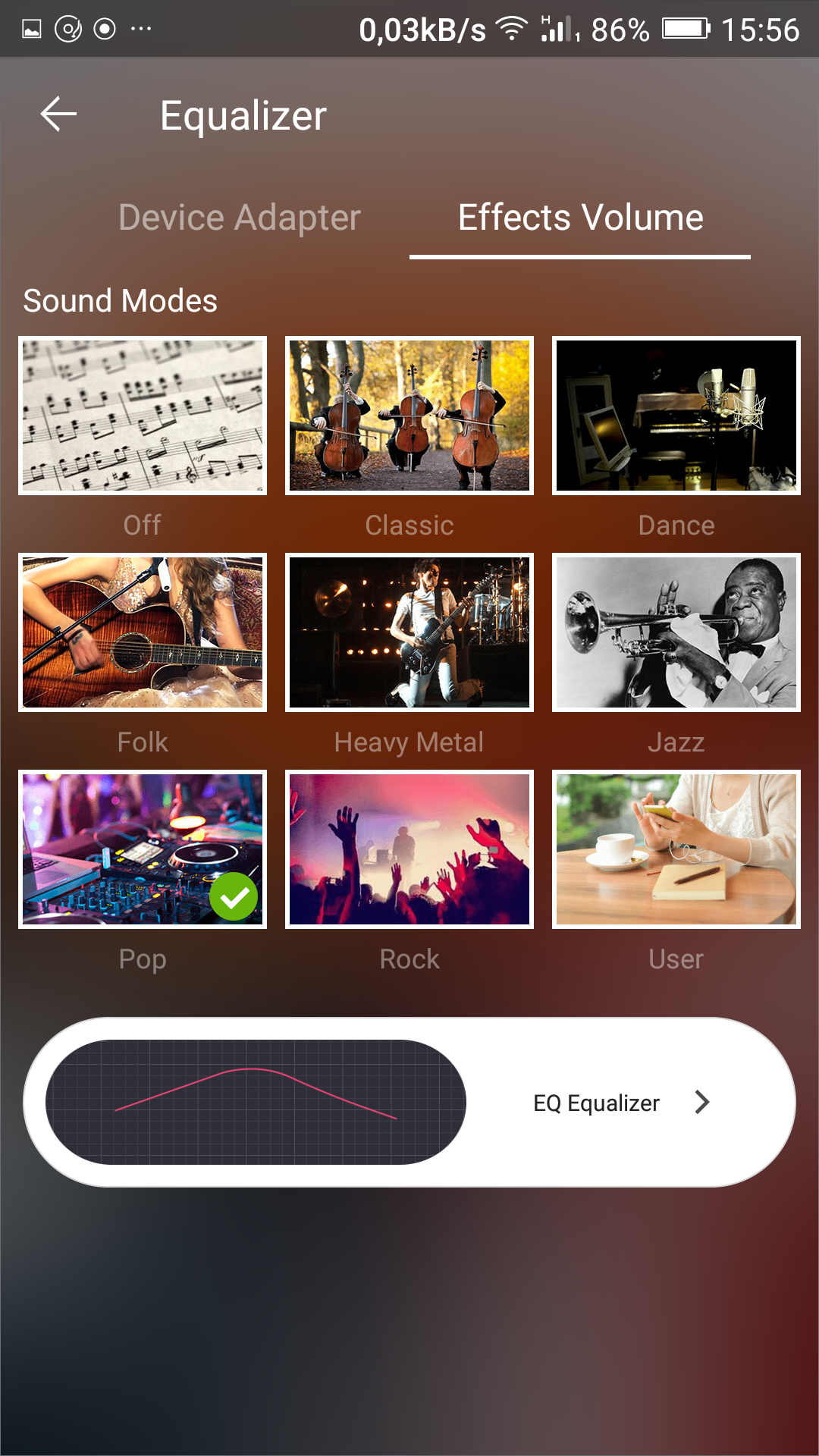819x1456 pixels.
Task: Select the Effects Volume tab
Action: (x=580, y=218)
